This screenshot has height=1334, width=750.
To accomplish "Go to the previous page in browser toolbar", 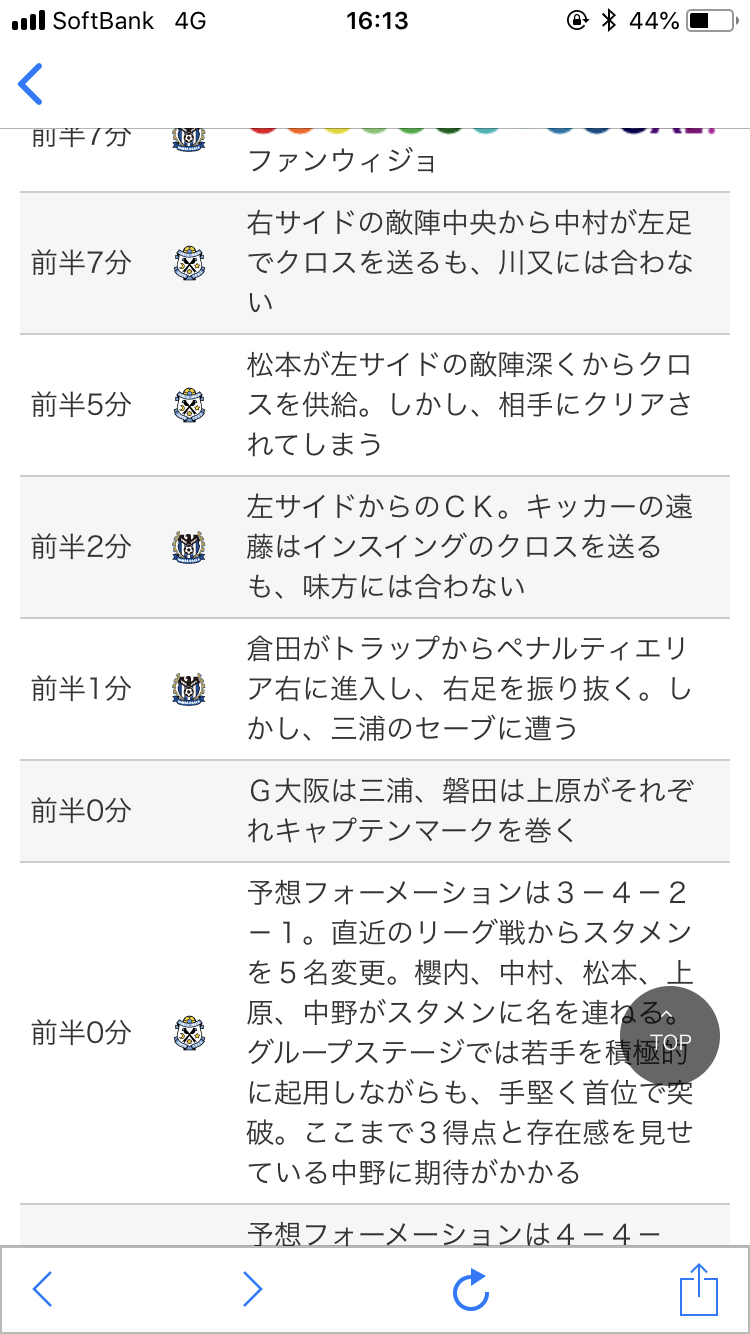I will pos(42,1290).
